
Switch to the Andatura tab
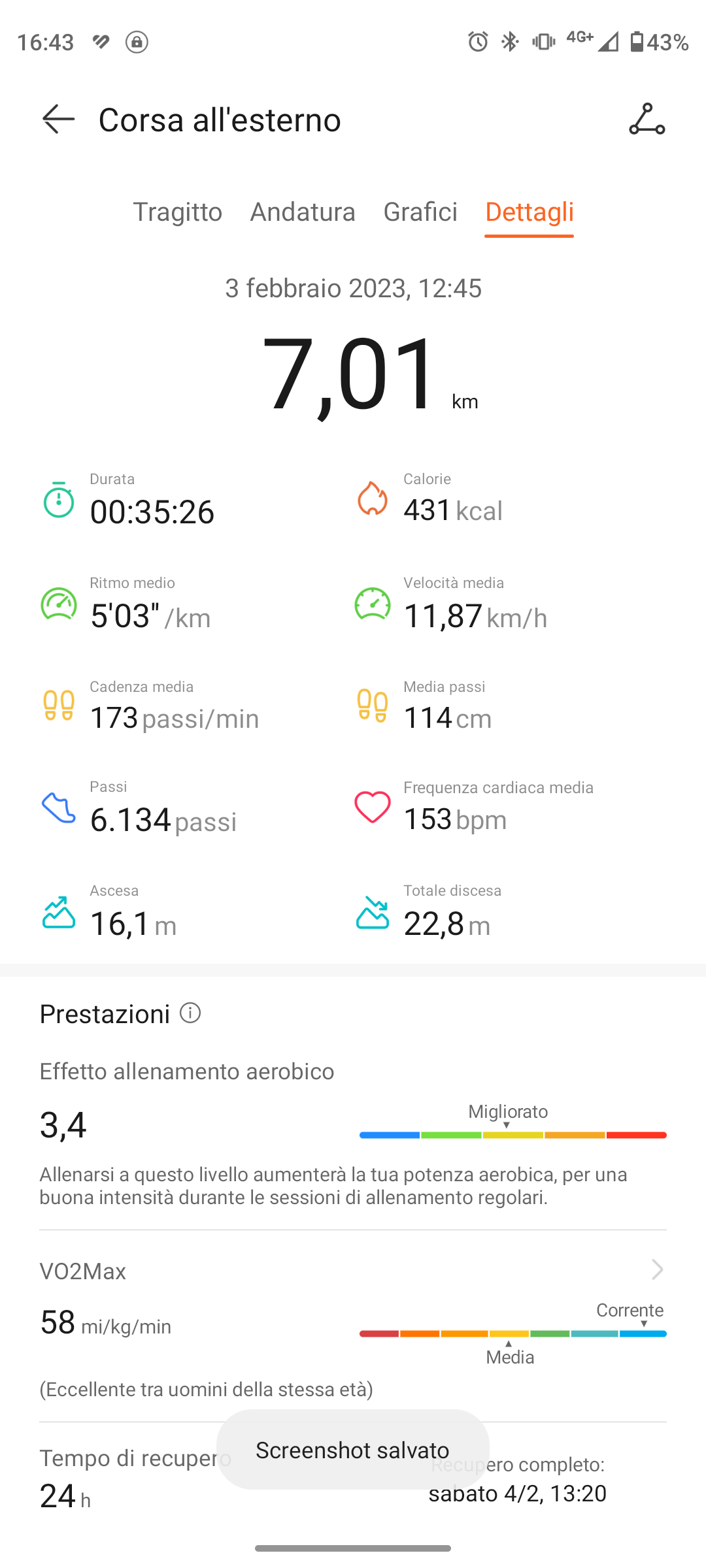pyautogui.click(x=303, y=212)
